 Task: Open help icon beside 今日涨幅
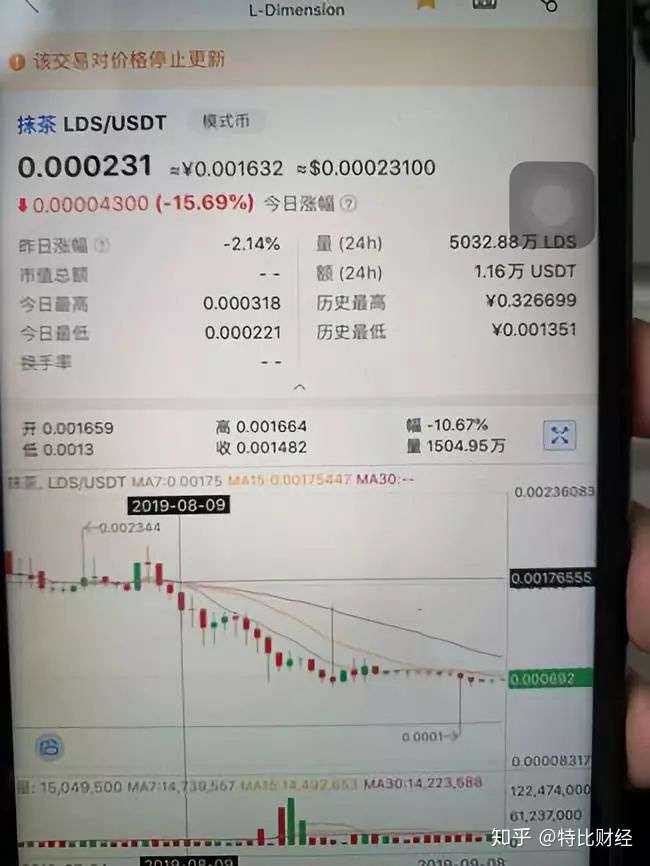tap(348, 203)
